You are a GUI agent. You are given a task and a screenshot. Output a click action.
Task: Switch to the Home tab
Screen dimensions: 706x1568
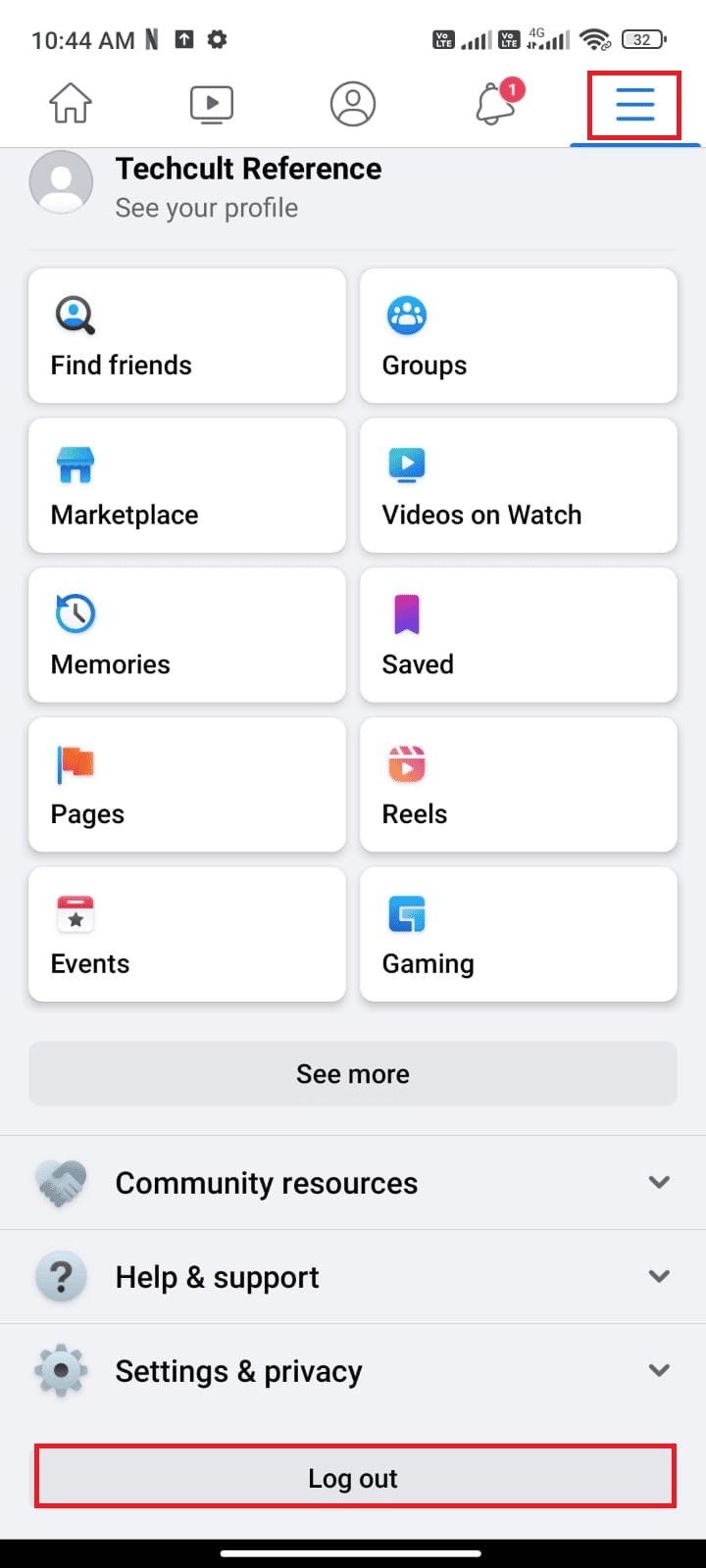(70, 103)
